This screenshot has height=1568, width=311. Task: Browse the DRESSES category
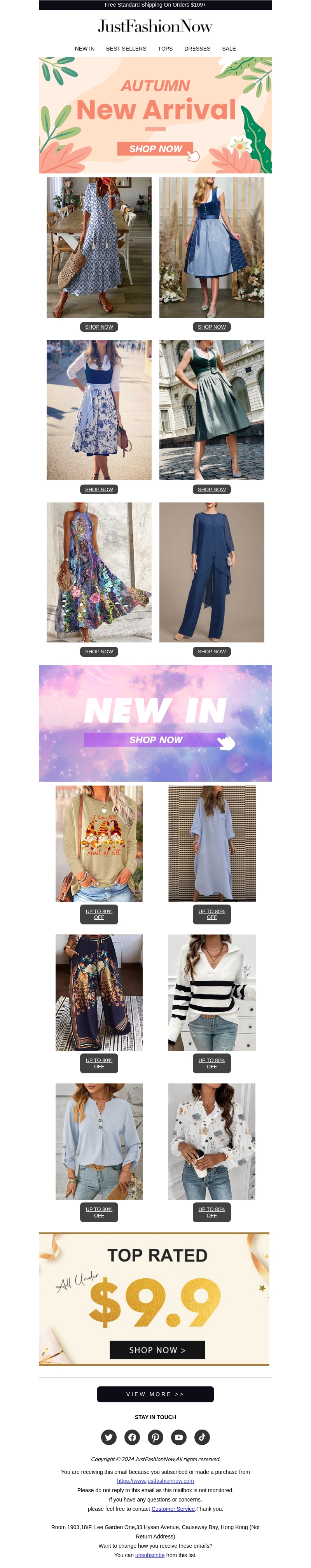click(197, 49)
